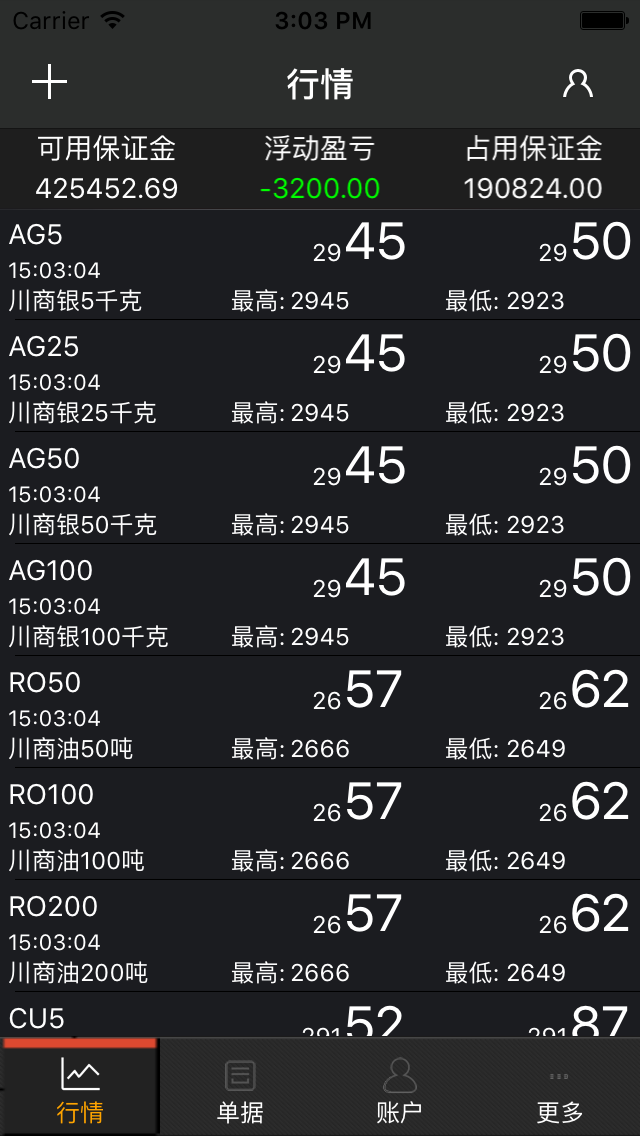This screenshot has height=1136, width=640.
Task: Switch to the 单据 tab
Action: coord(240,1088)
